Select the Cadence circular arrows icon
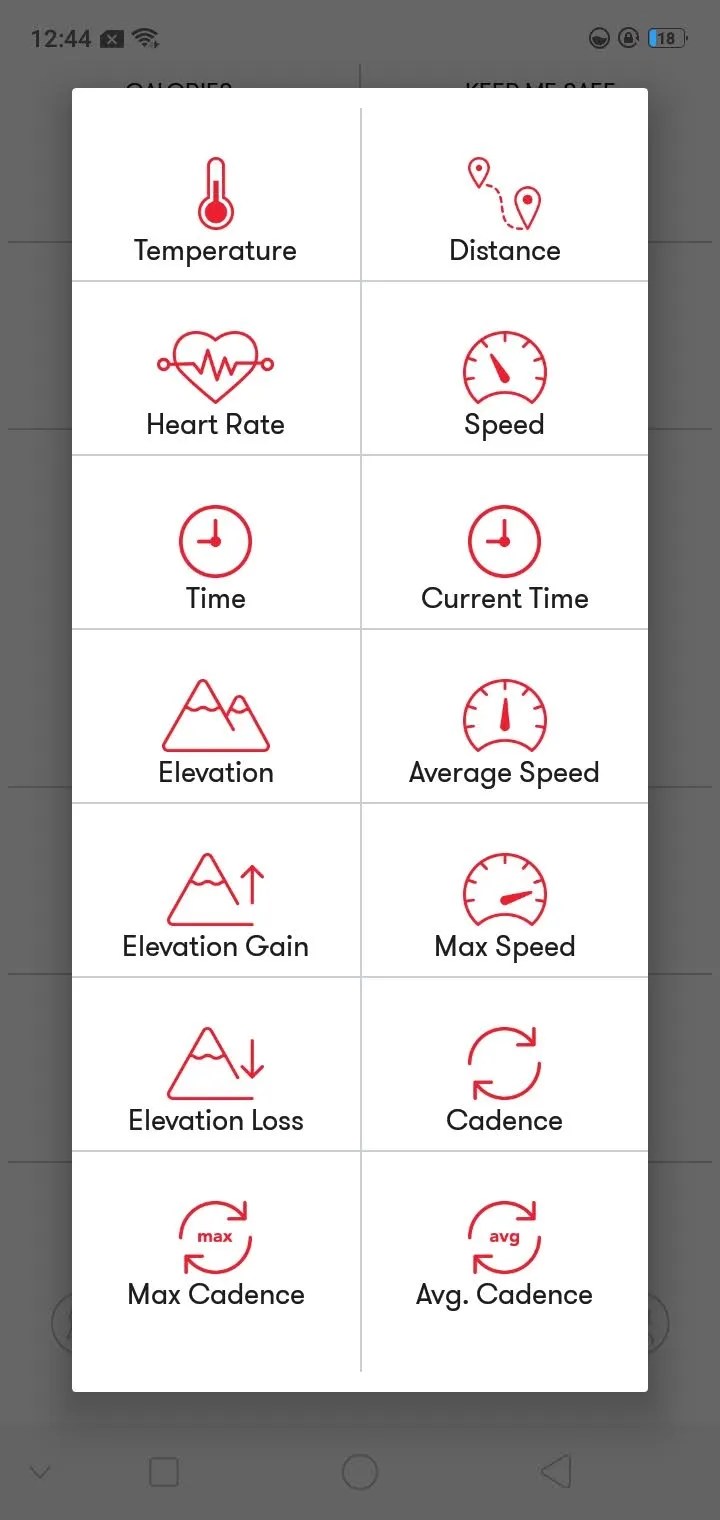Screen dimensions: 720x1520 [x=504, y=1062]
